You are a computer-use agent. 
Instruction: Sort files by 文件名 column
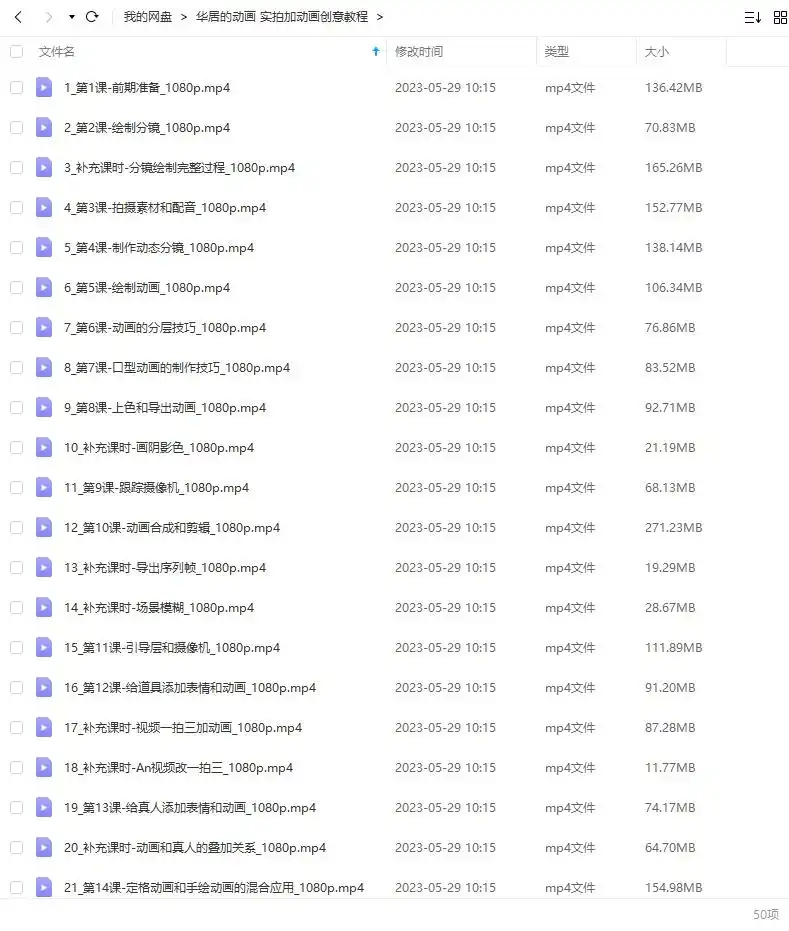coord(56,51)
